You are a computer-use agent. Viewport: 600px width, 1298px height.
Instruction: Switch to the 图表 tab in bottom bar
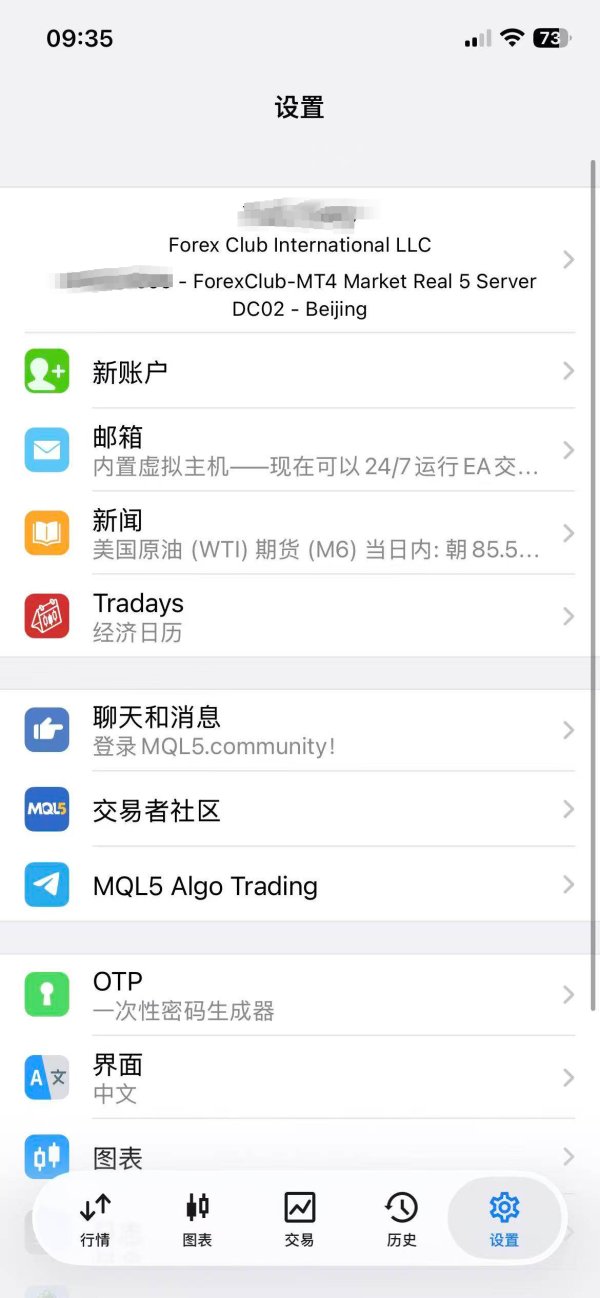pos(197,1219)
